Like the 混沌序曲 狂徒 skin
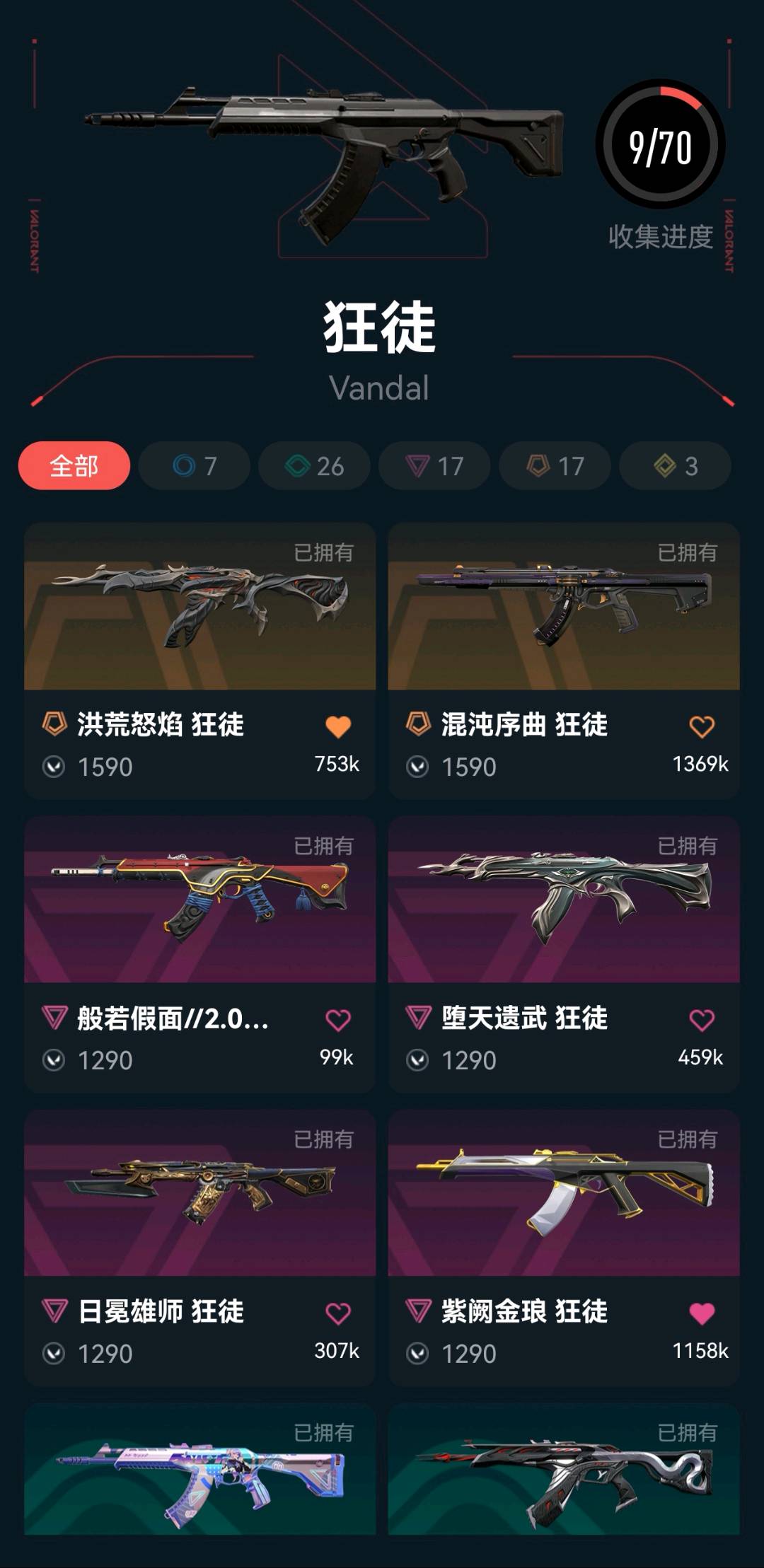 tap(702, 726)
